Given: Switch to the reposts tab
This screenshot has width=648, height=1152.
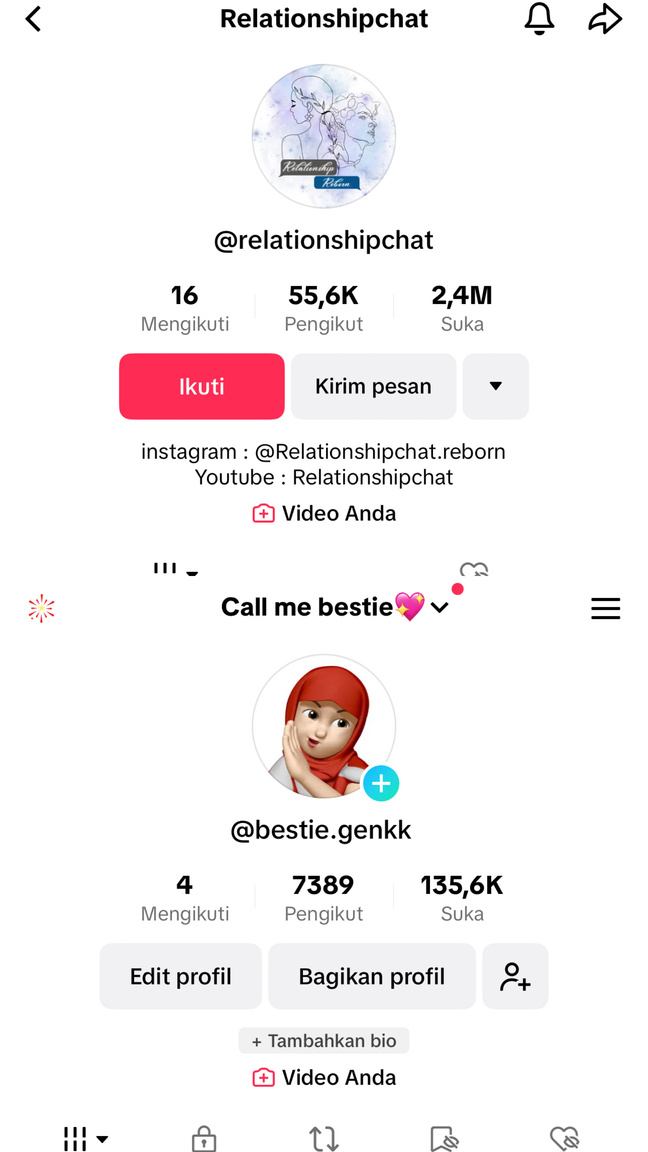Looking at the screenshot, I should tap(324, 1138).
